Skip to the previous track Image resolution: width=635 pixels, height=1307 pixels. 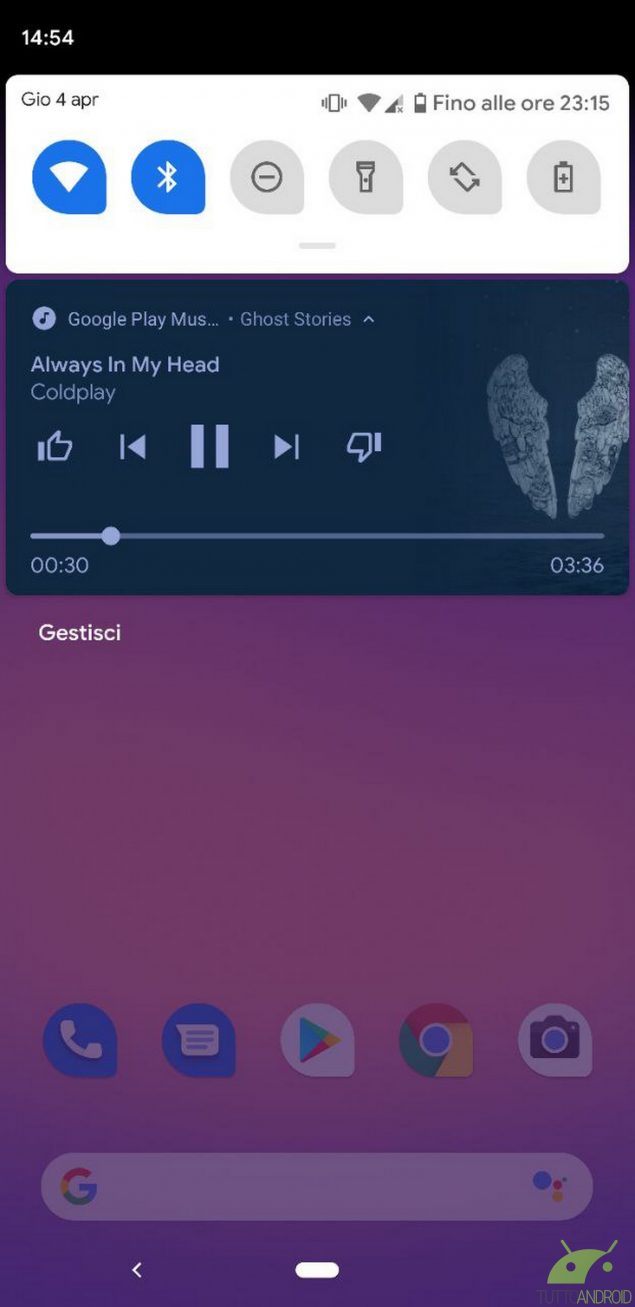tap(133, 446)
